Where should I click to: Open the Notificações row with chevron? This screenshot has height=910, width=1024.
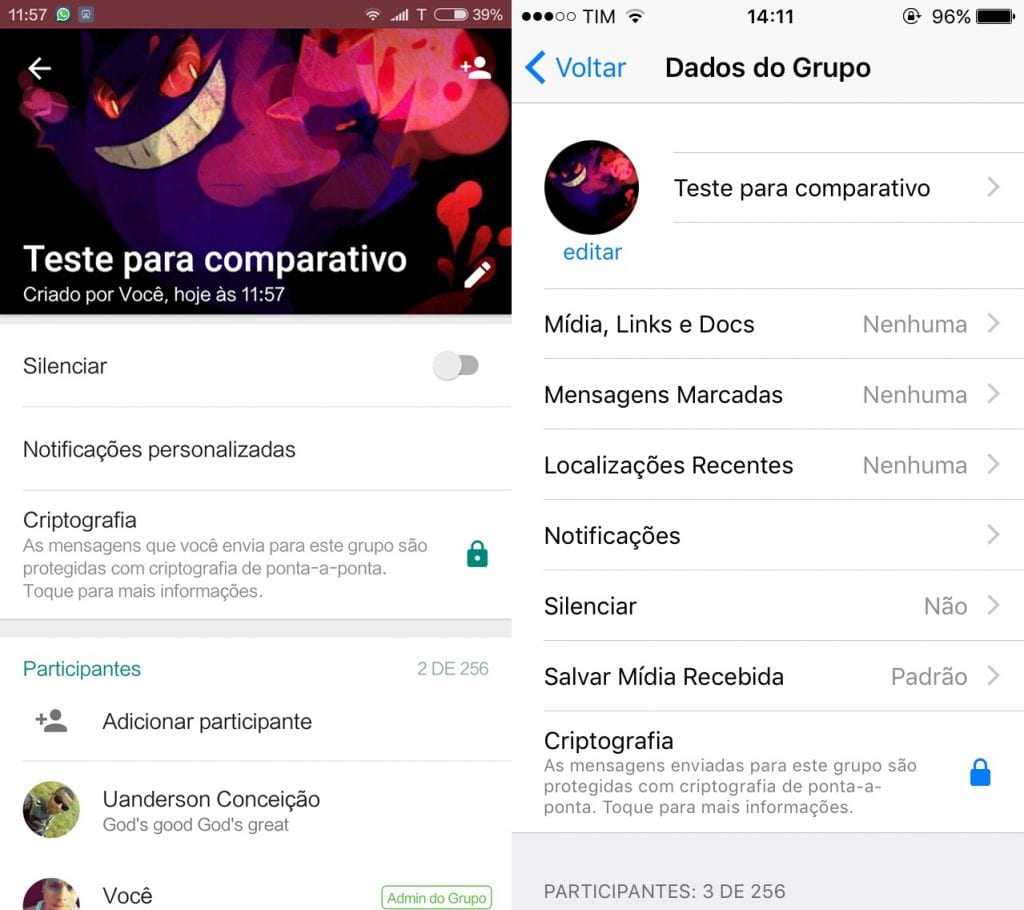click(770, 535)
